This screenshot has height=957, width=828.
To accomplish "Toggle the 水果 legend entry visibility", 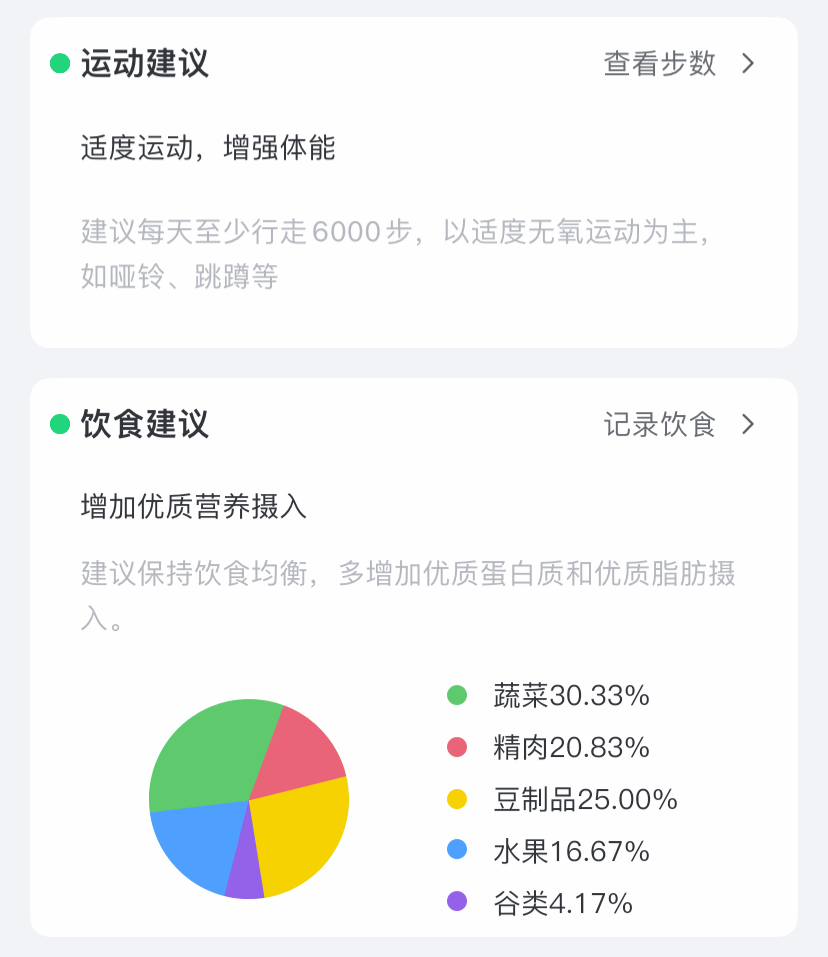I will coord(550,851).
